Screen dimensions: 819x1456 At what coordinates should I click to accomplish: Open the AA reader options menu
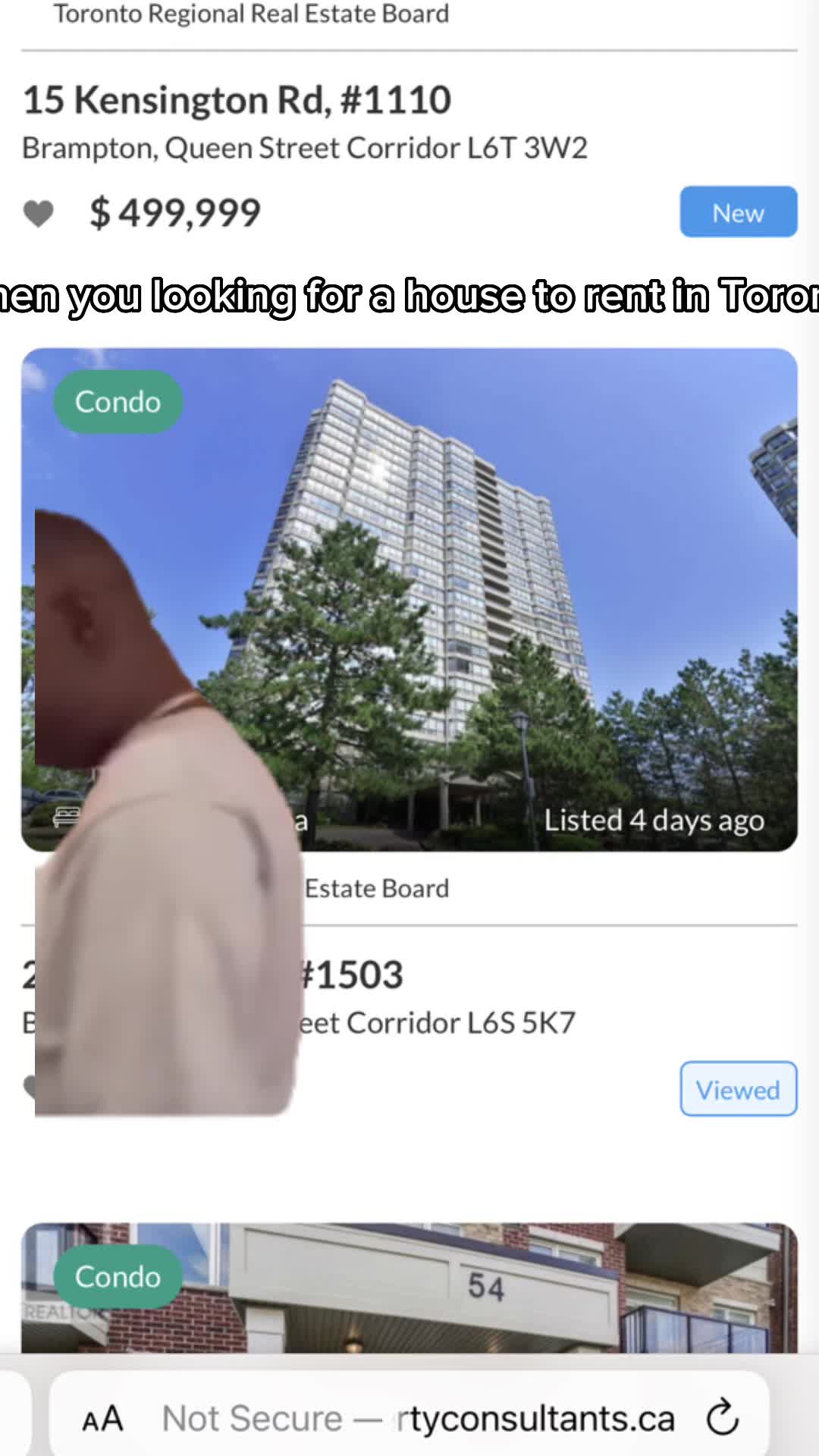[102, 1418]
